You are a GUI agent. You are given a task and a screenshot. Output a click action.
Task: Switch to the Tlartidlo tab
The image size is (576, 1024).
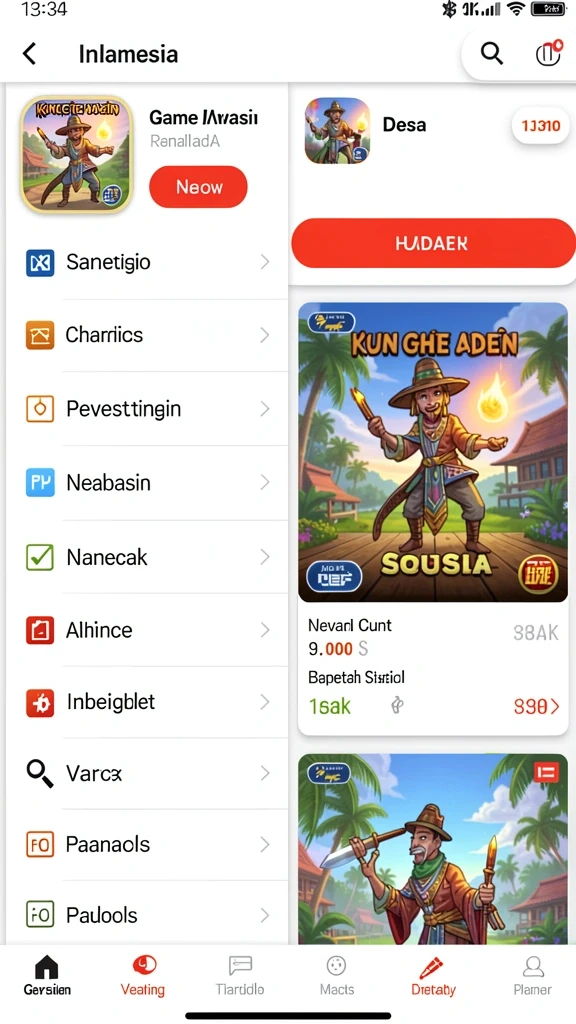[x=240, y=976]
